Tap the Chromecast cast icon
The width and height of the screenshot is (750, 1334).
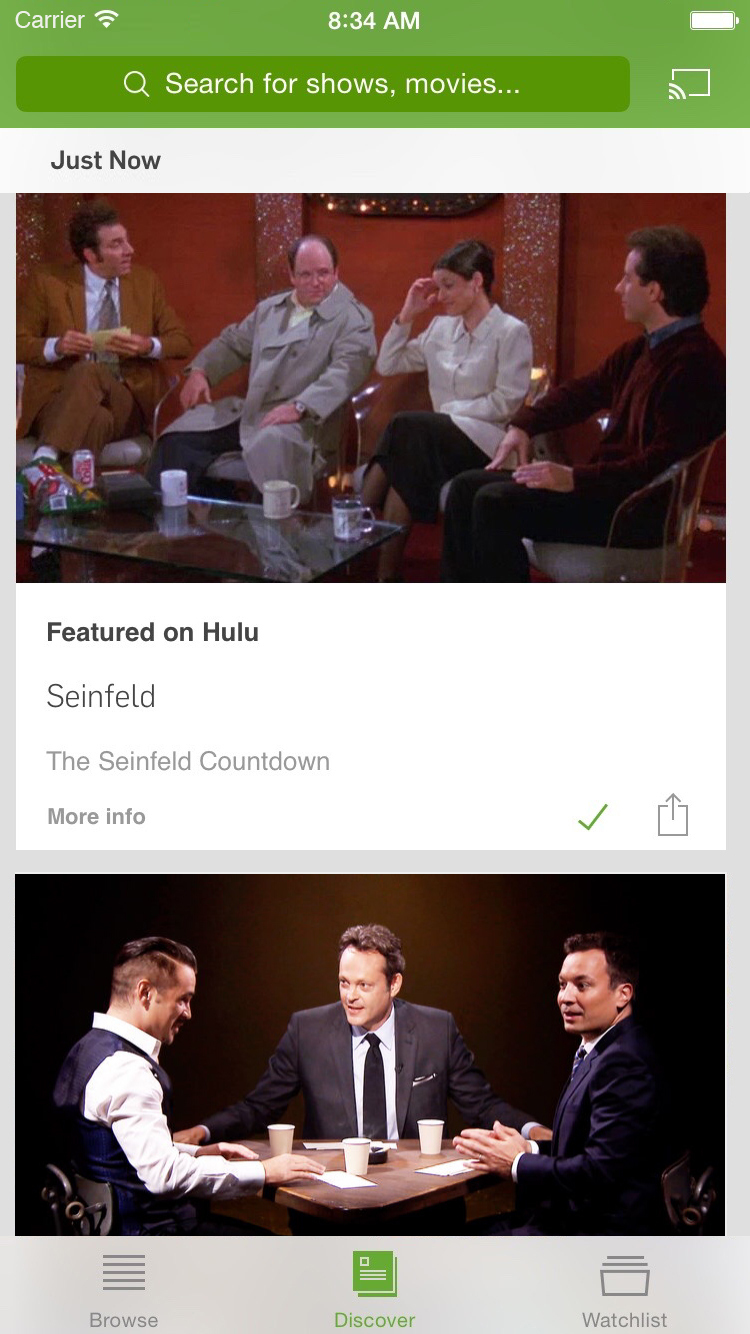(689, 85)
